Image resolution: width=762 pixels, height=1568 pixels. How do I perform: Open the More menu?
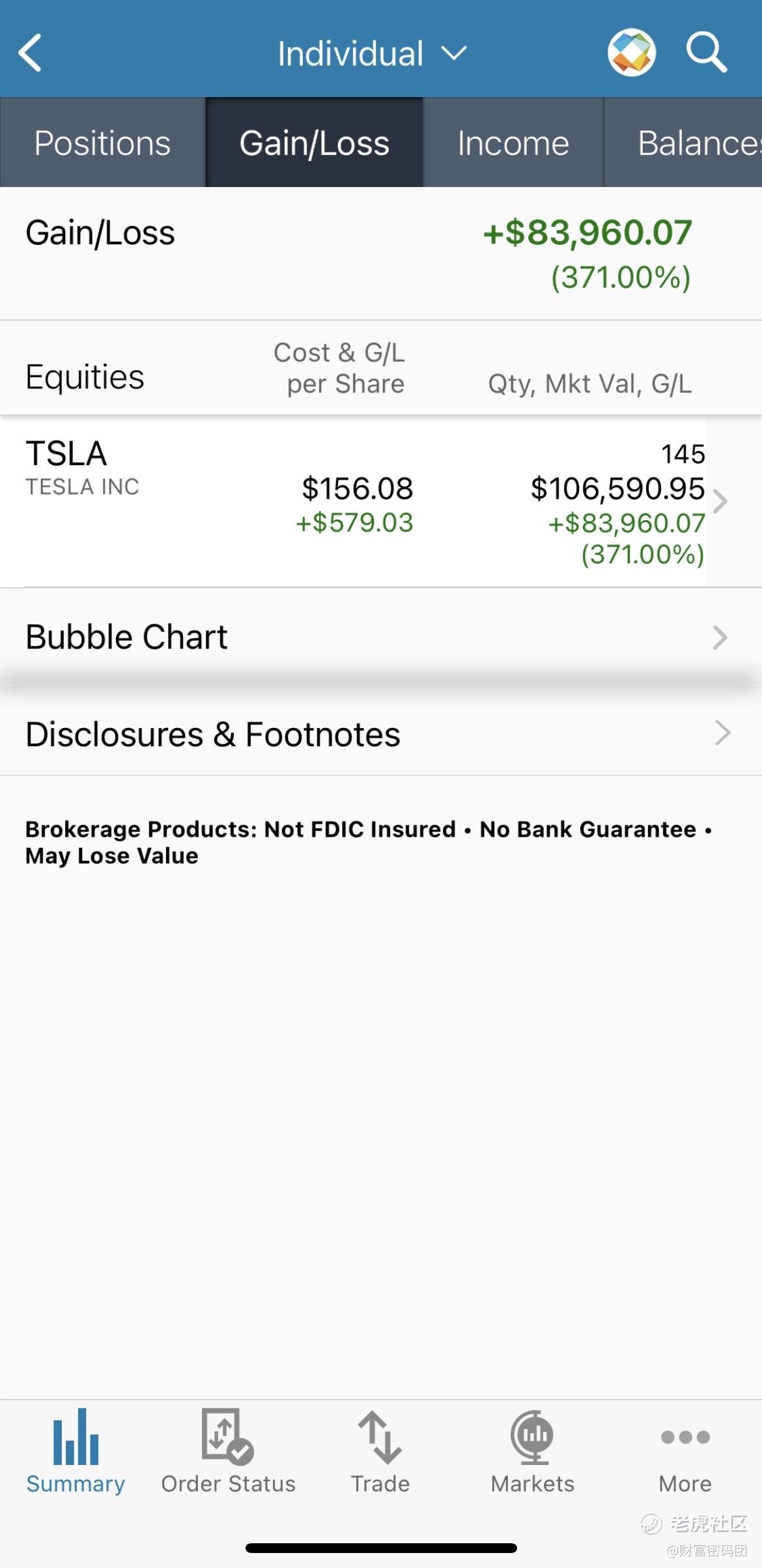pyautogui.click(x=685, y=1451)
